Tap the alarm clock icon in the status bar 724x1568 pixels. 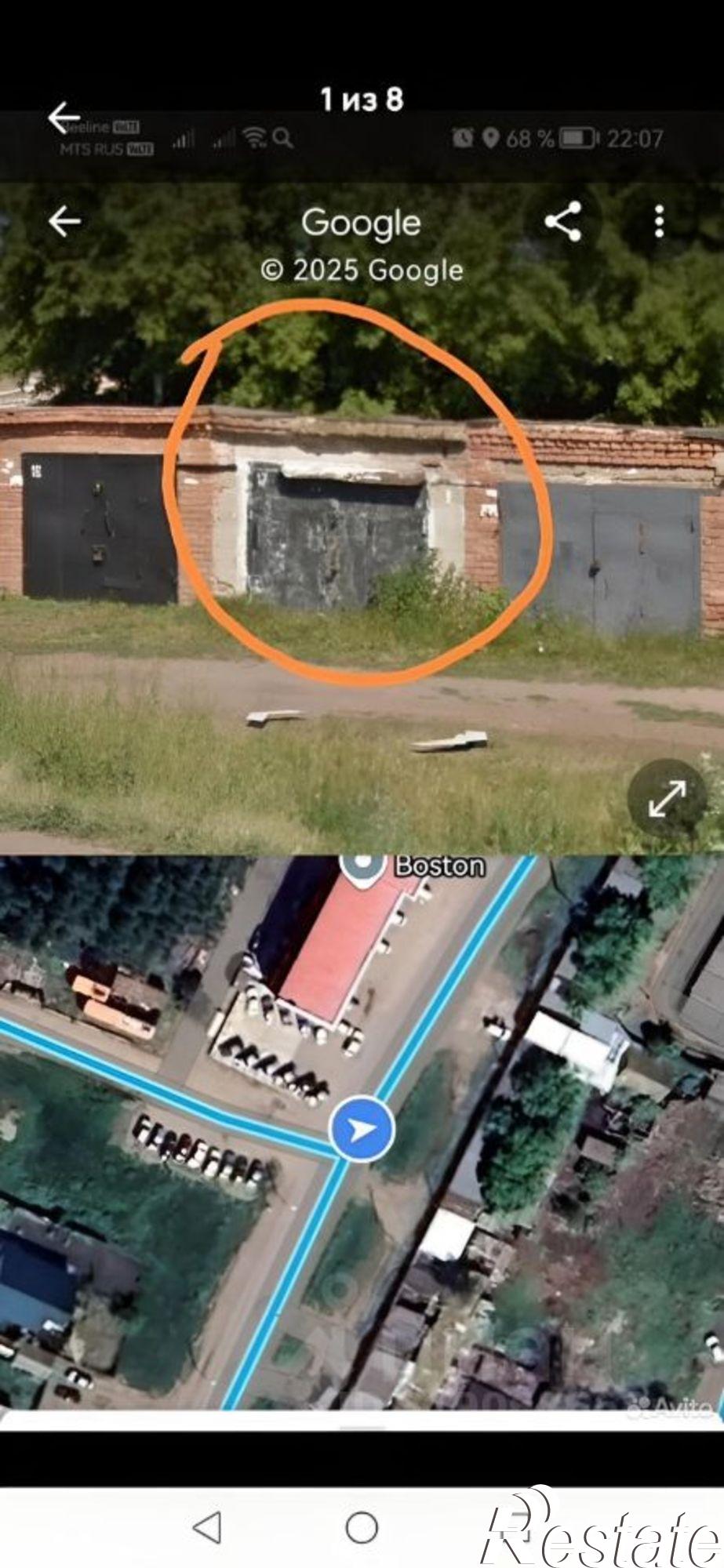click(462, 138)
